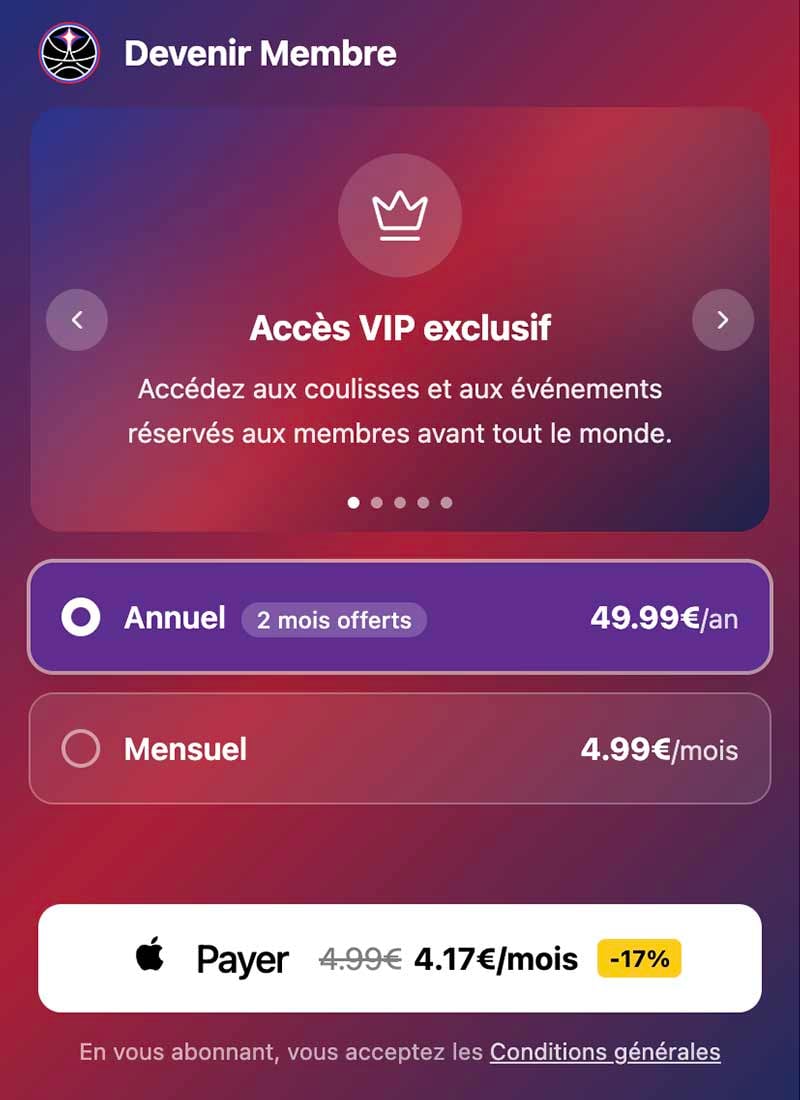Screen dimensions: 800x1100
Task: Click the crown icon above the carousel
Action: pos(399,216)
